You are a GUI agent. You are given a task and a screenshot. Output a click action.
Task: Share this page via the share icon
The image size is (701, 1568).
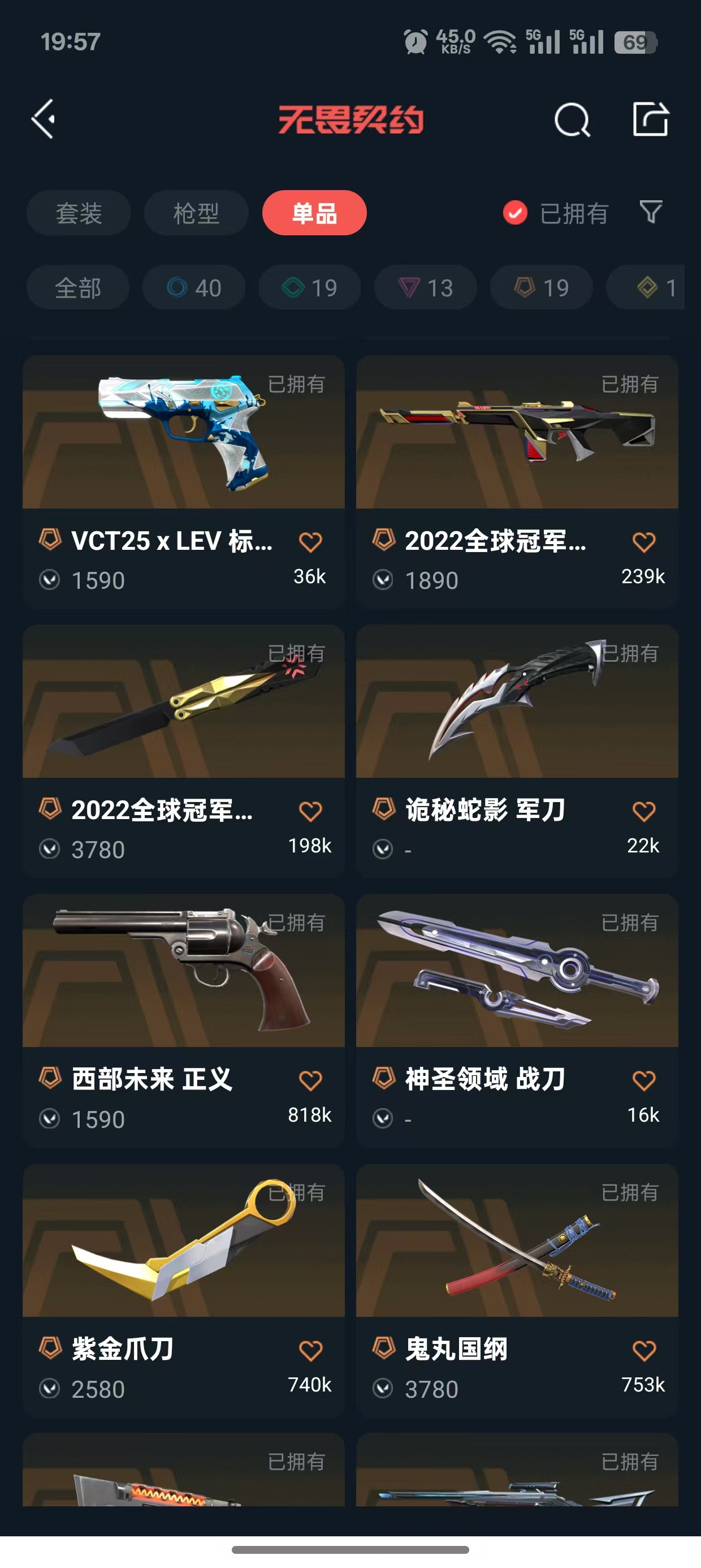(651, 119)
